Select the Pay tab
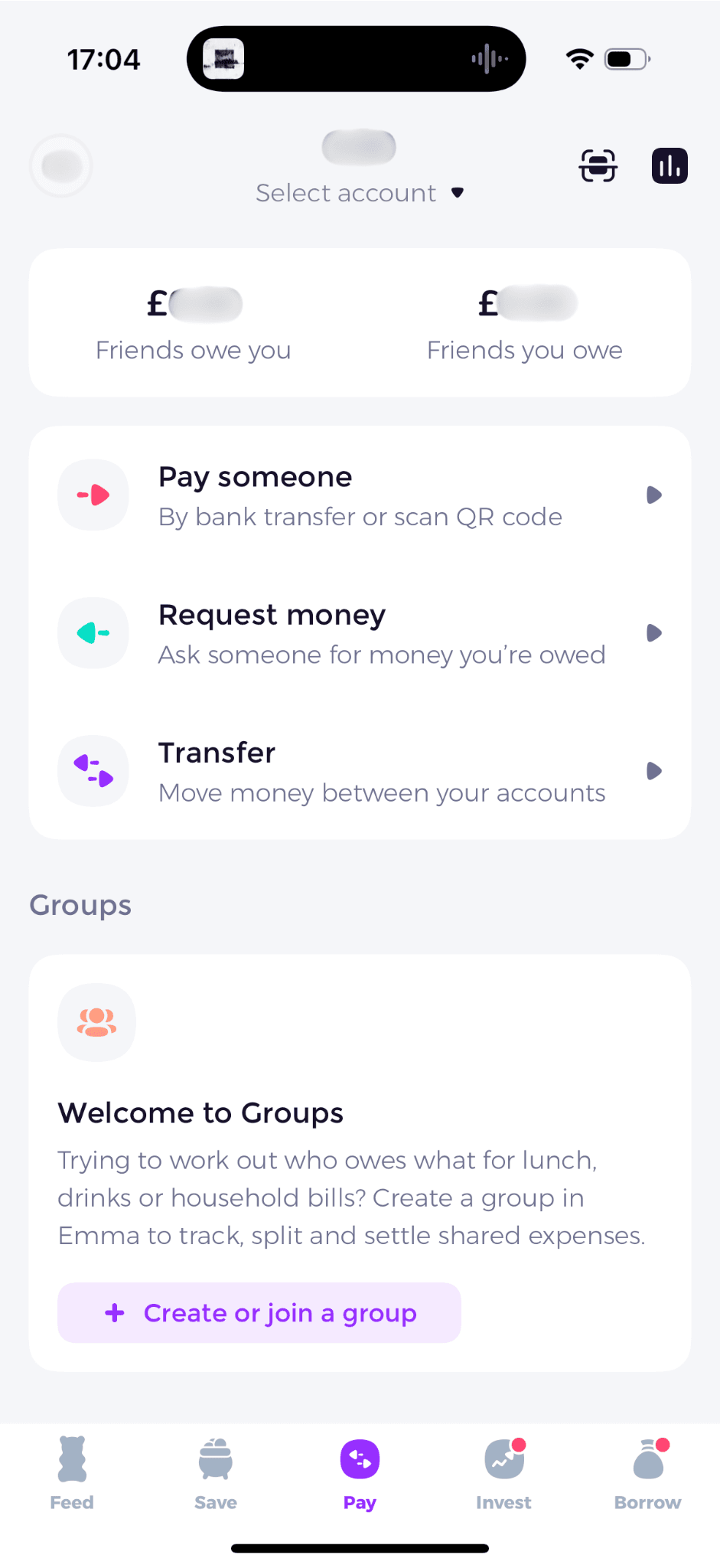 click(x=360, y=1474)
